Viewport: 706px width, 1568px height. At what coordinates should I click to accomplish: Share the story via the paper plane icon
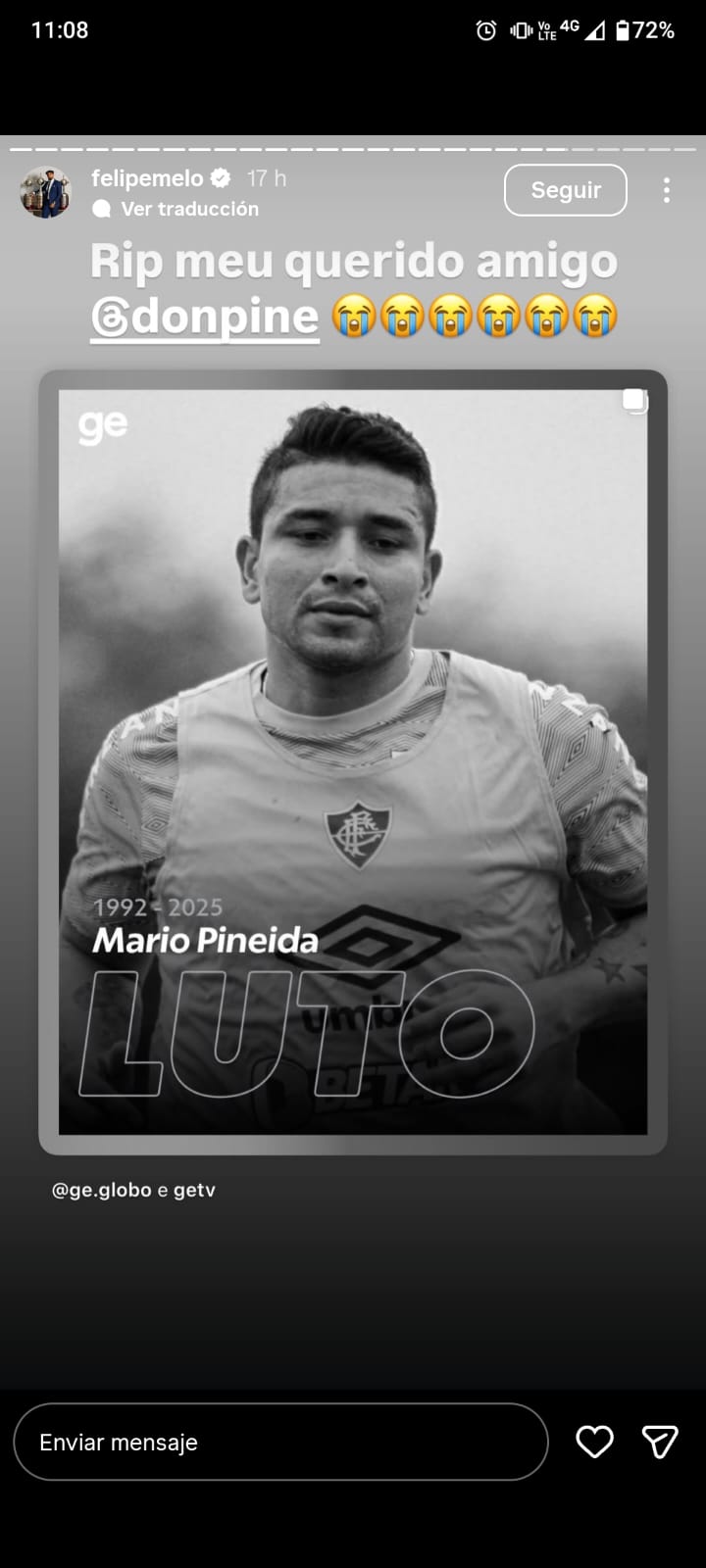coord(660,1442)
